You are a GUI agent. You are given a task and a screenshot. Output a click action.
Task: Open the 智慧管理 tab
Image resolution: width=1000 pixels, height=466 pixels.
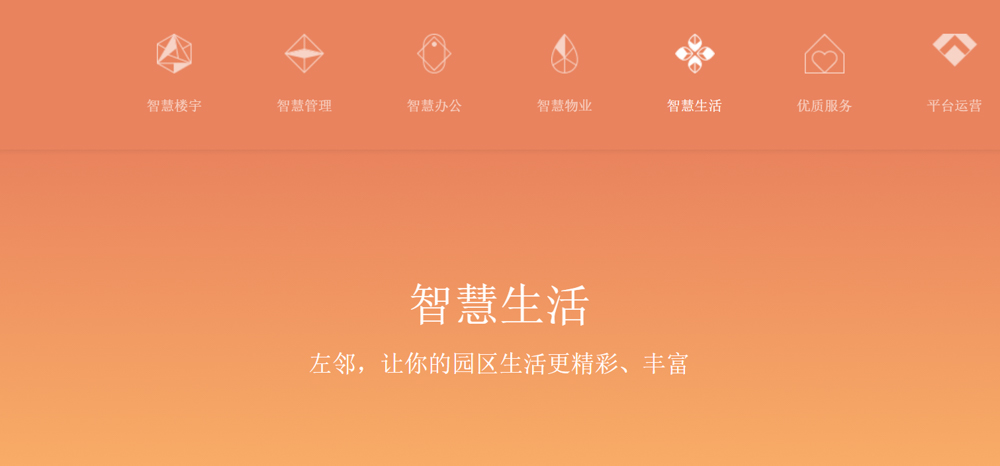coord(304,73)
